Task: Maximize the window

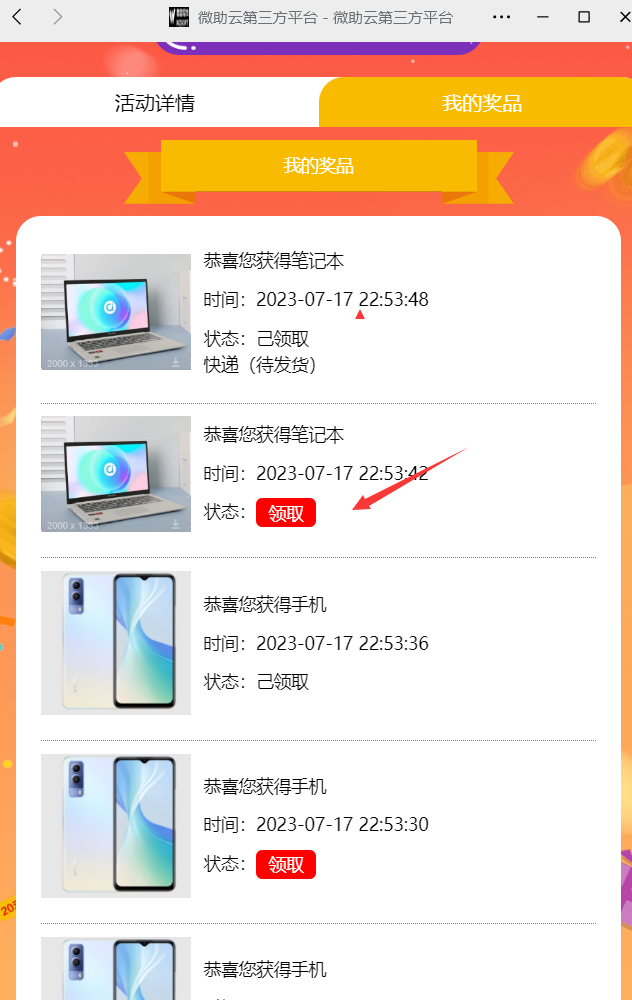Action: coord(584,17)
